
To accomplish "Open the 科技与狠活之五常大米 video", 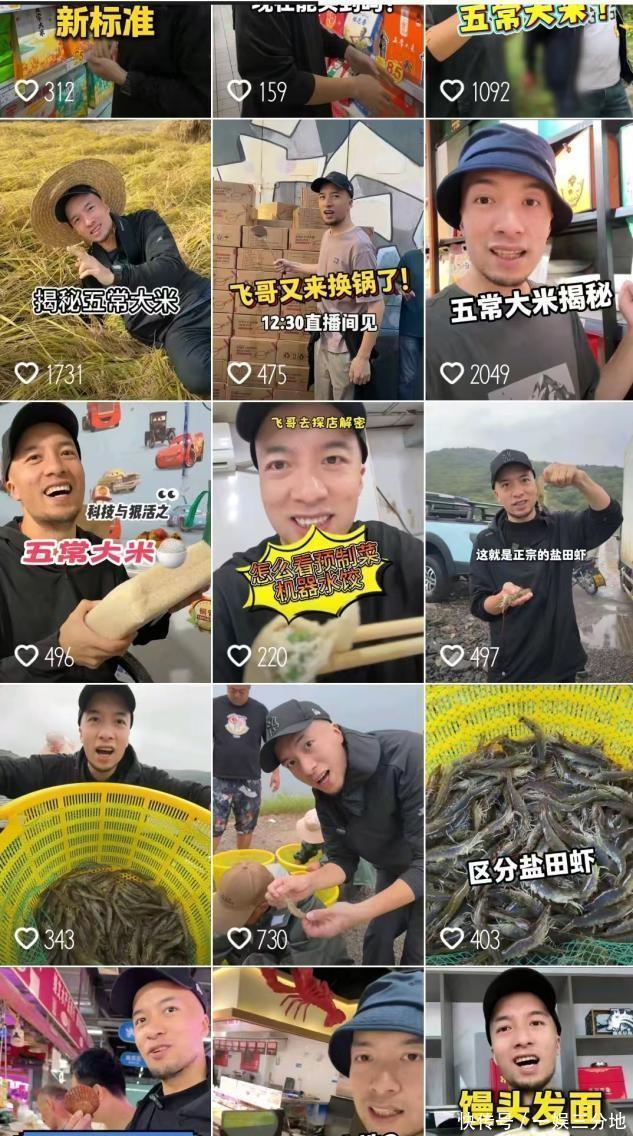I will click(x=105, y=542).
